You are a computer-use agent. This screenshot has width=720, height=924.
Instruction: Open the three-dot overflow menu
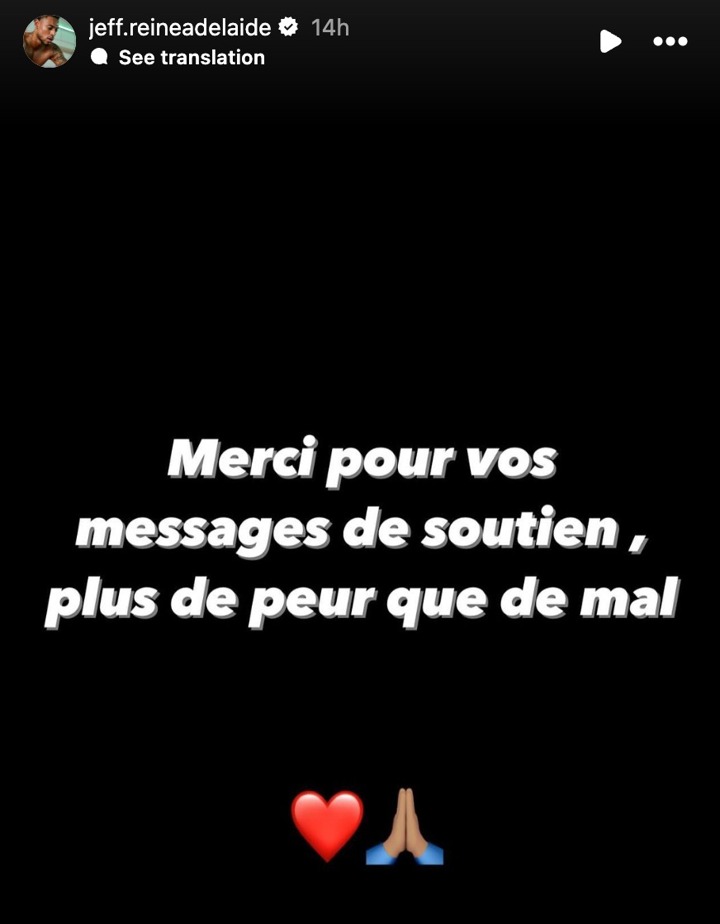[x=669, y=42]
